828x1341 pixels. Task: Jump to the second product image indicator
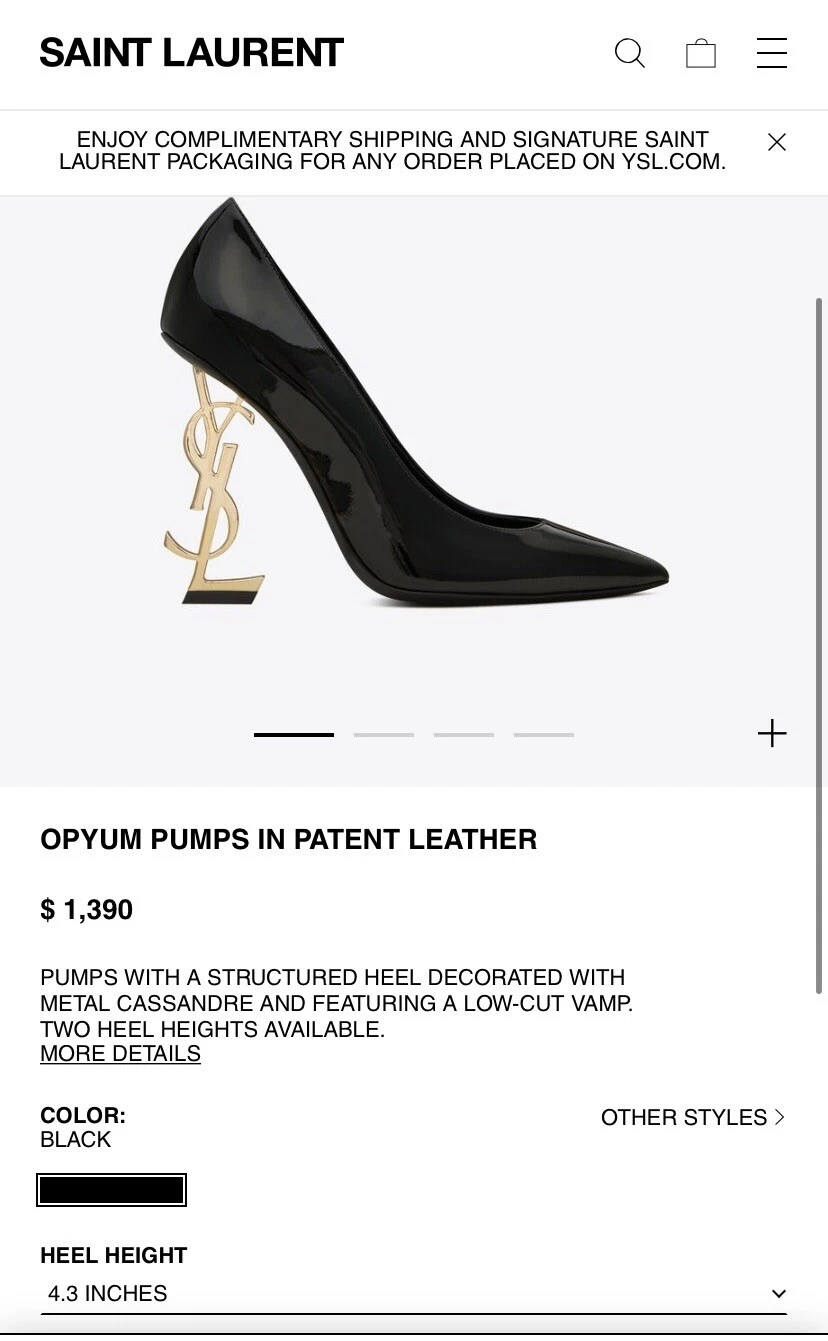(384, 735)
